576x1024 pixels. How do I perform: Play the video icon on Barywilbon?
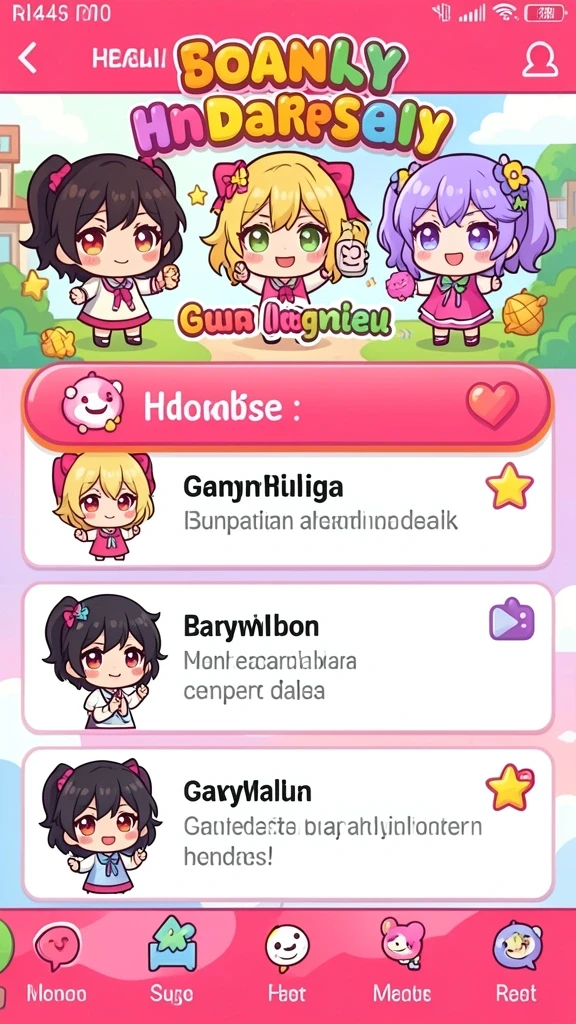pyautogui.click(x=511, y=622)
